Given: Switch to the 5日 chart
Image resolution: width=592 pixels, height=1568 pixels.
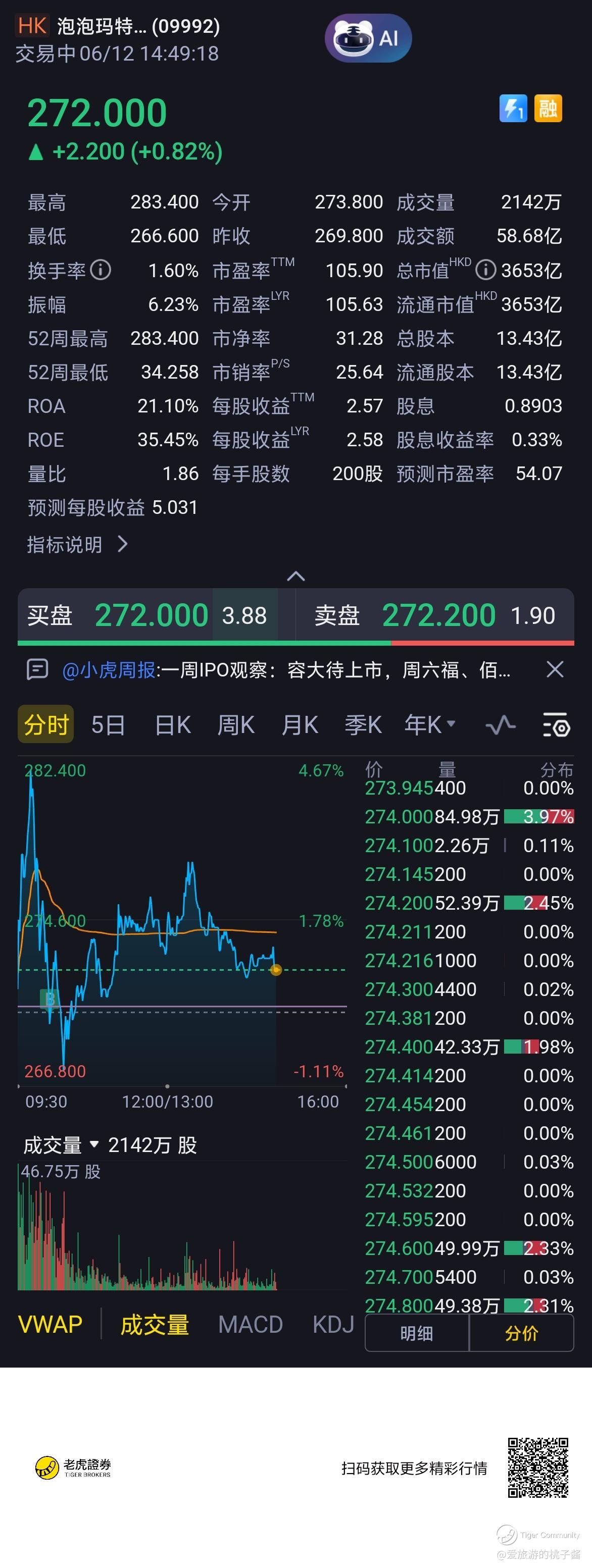Looking at the screenshot, I should [x=108, y=725].
